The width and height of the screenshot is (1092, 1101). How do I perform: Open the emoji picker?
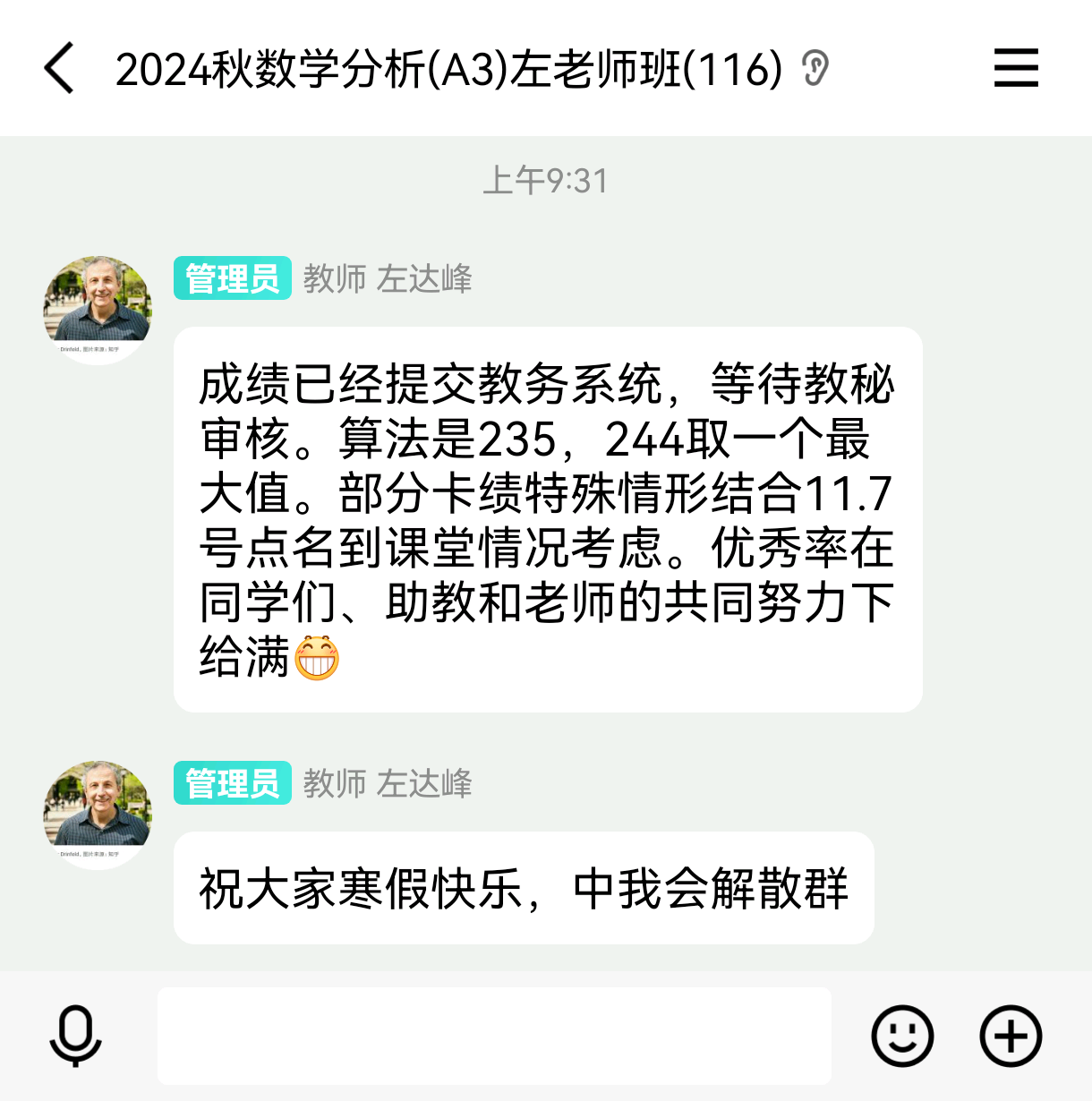pyautogui.click(x=902, y=1036)
